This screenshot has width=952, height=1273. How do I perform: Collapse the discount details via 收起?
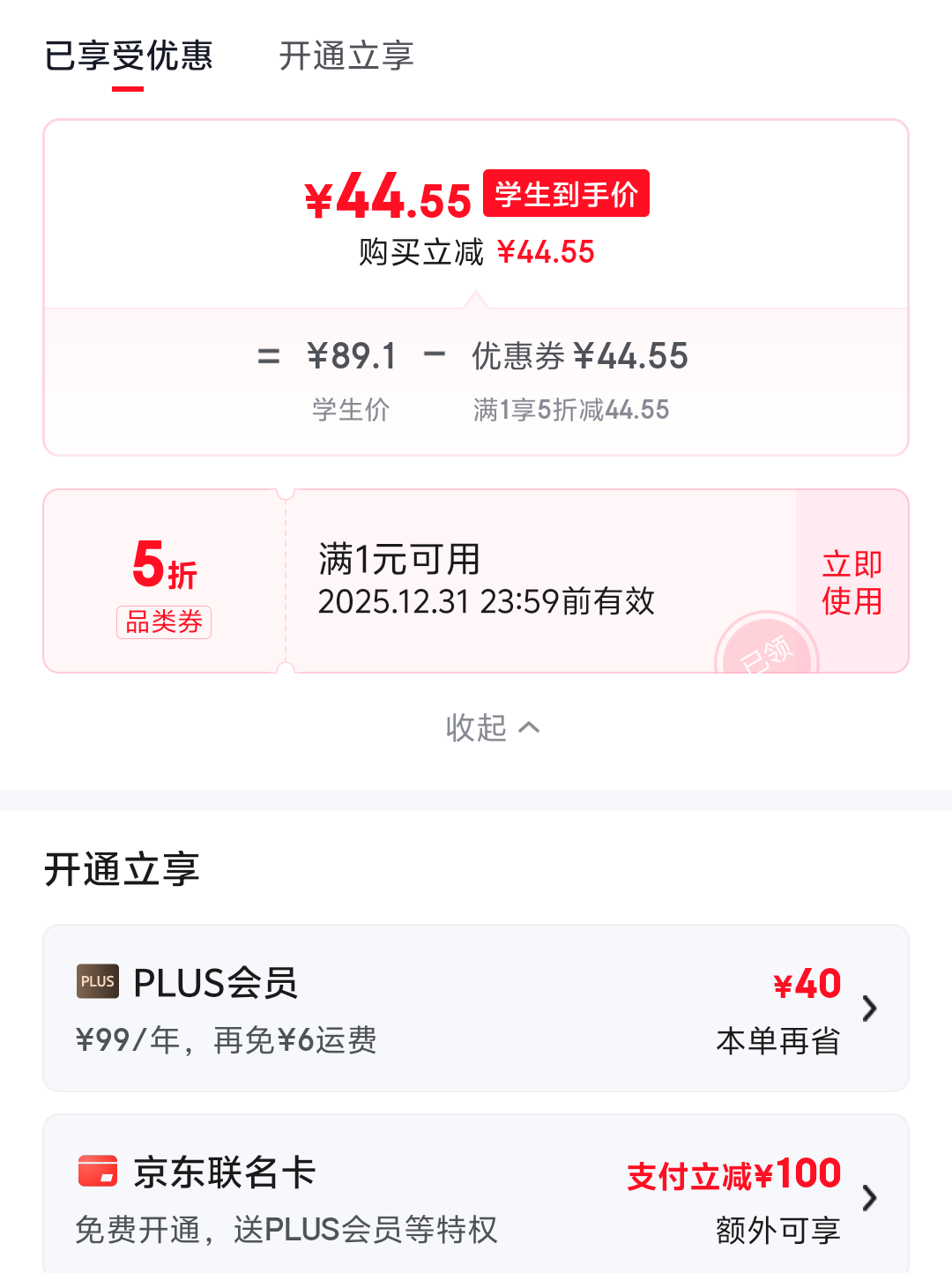(492, 727)
